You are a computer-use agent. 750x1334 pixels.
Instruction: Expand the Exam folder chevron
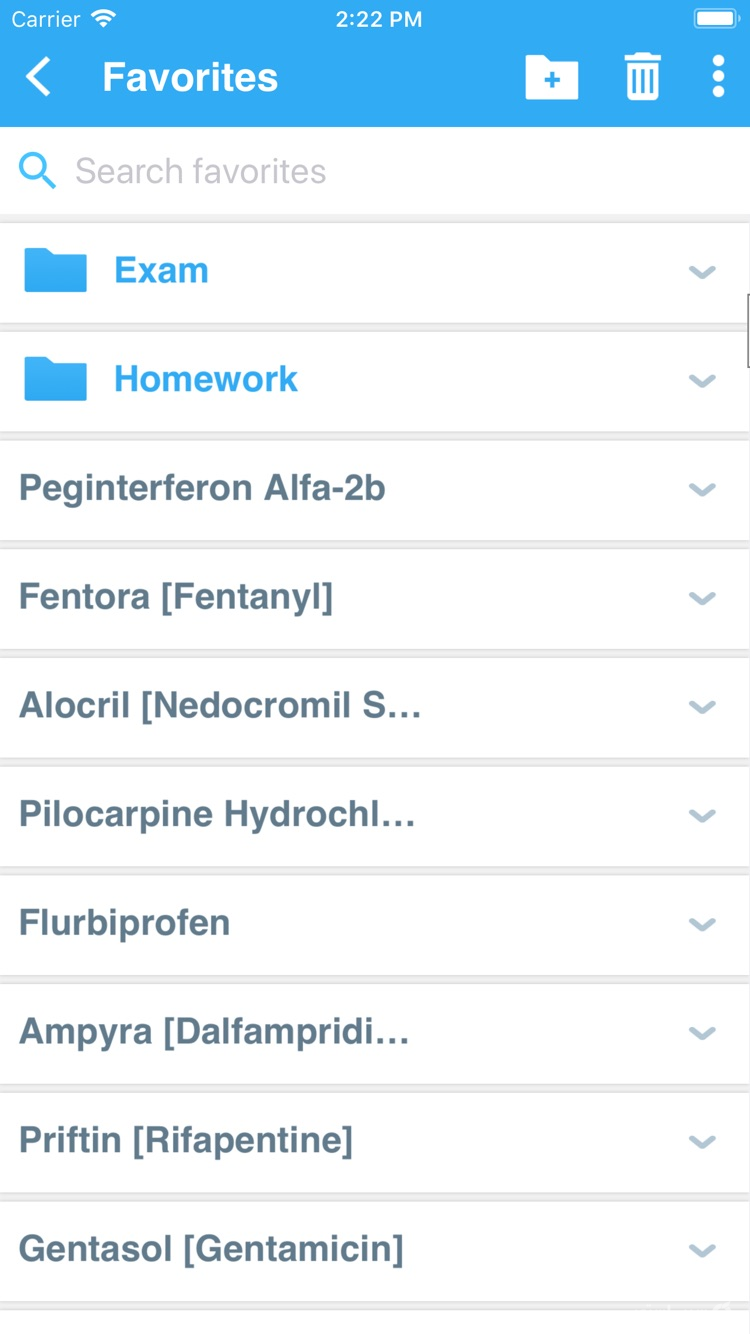click(x=702, y=271)
